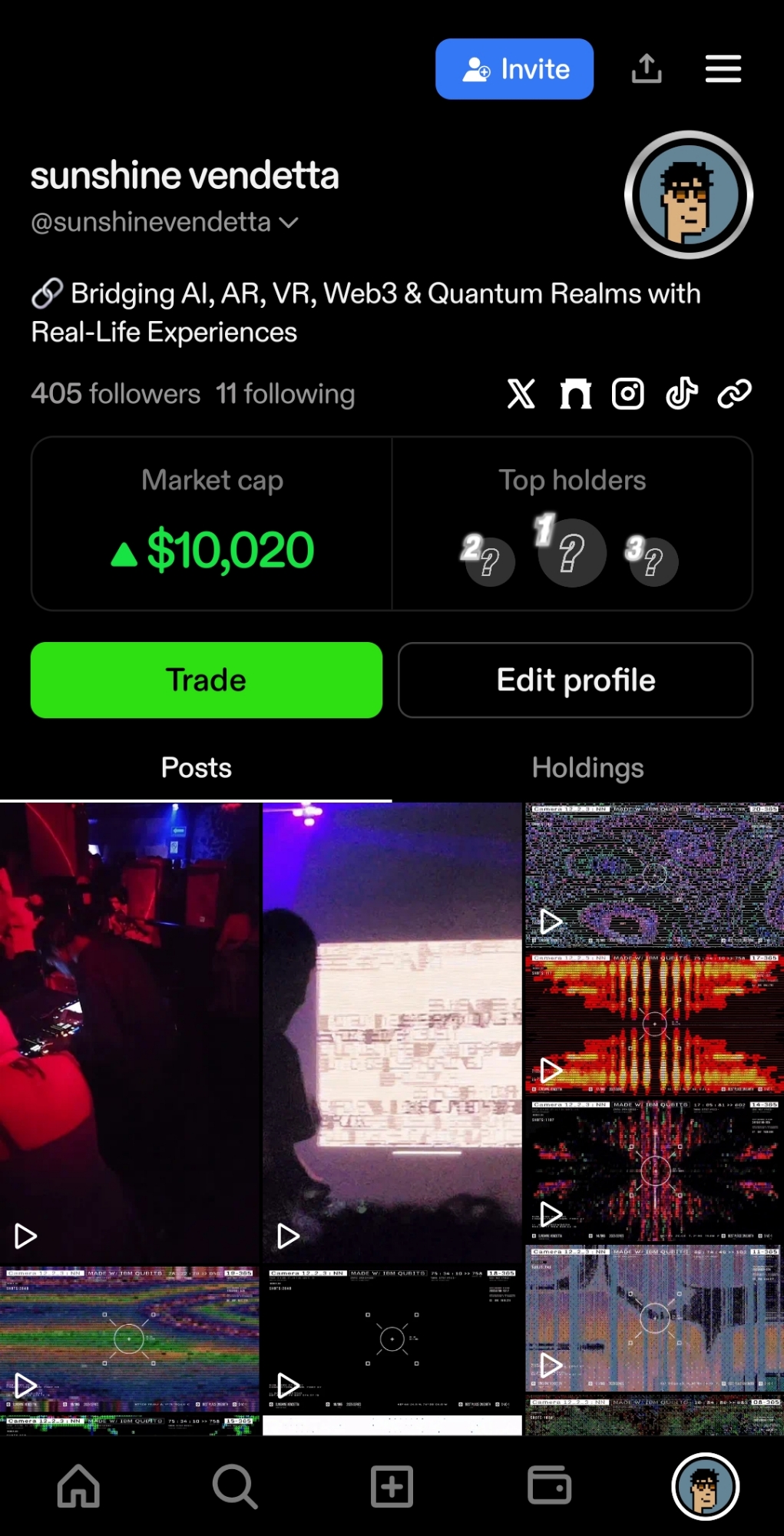Open the wallet tab

point(549,1486)
